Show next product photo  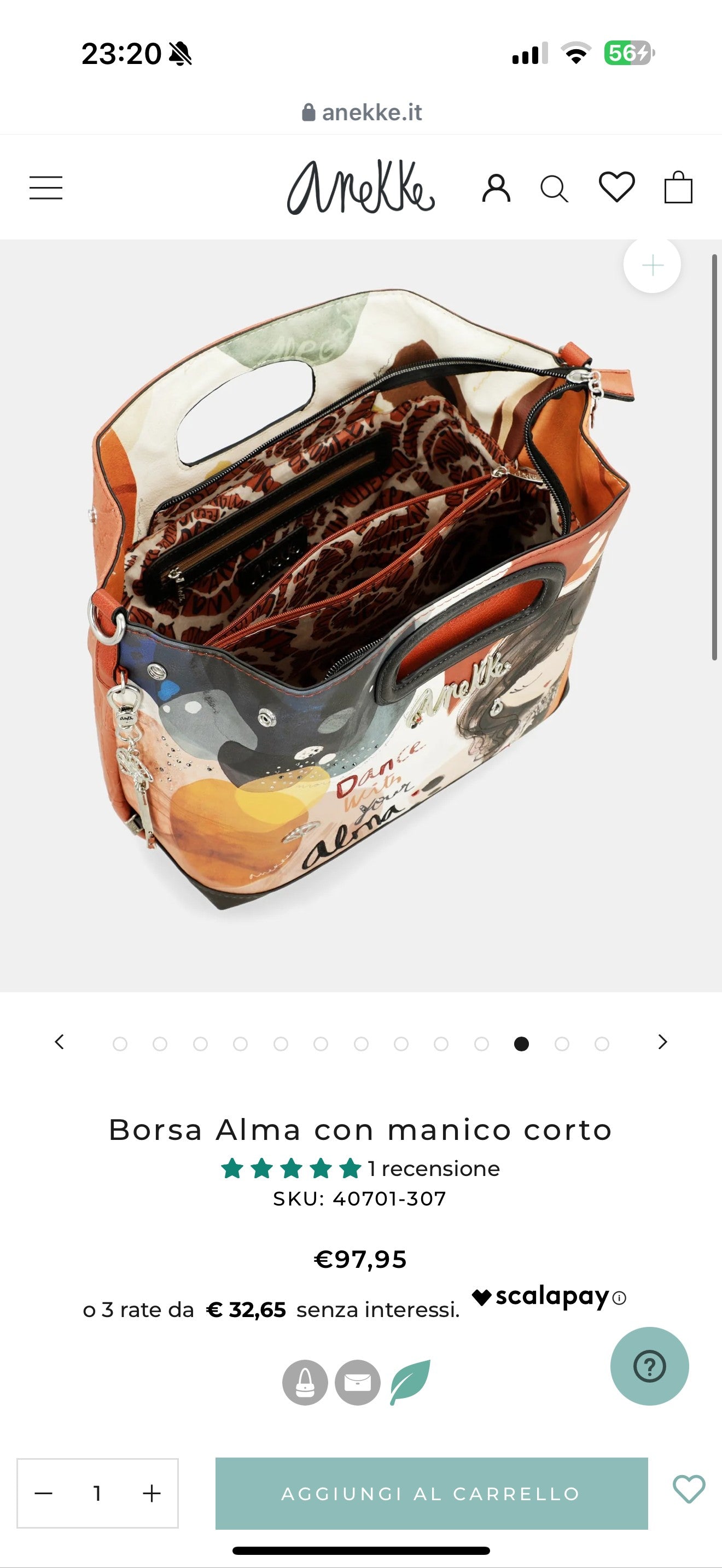[662, 1042]
